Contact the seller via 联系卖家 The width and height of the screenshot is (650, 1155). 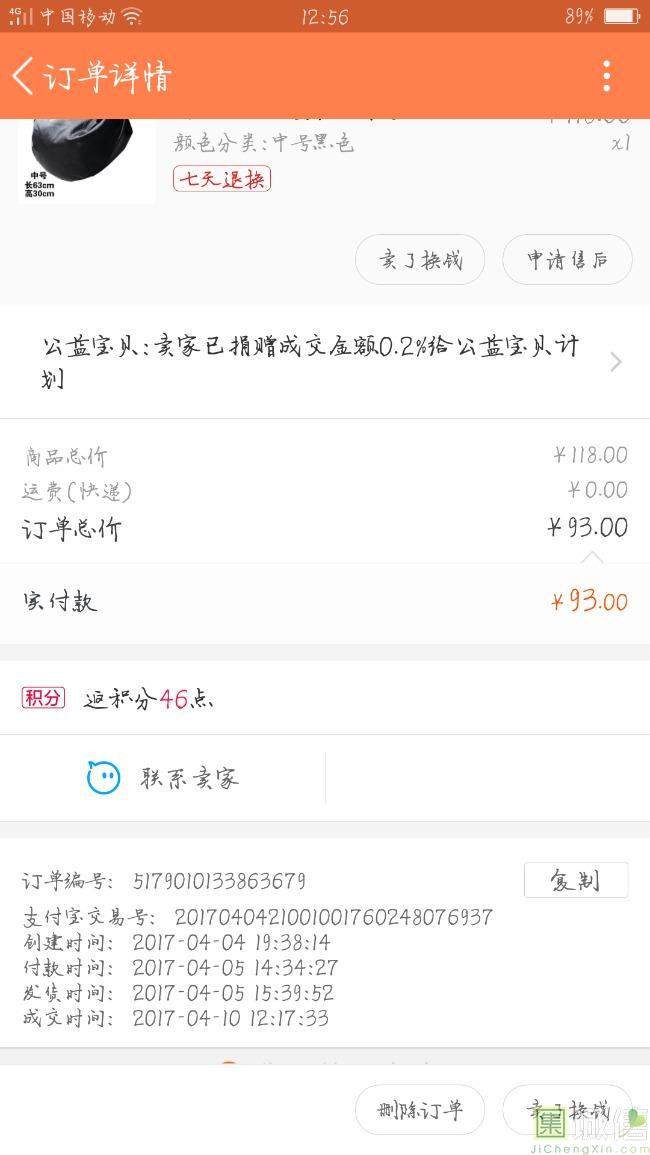click(x=163, y=778)
